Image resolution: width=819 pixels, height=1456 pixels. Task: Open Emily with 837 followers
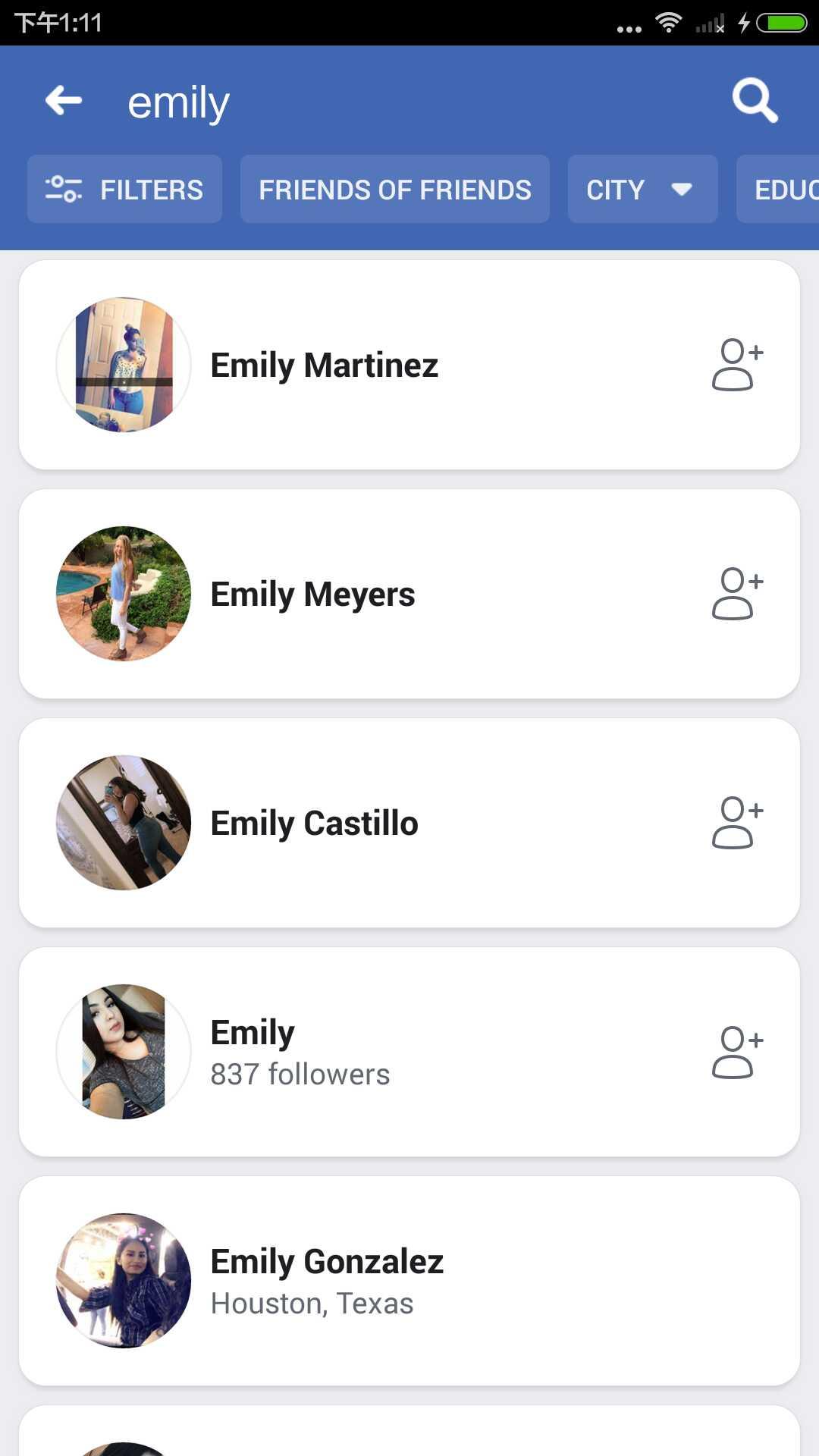point(300,1053)
